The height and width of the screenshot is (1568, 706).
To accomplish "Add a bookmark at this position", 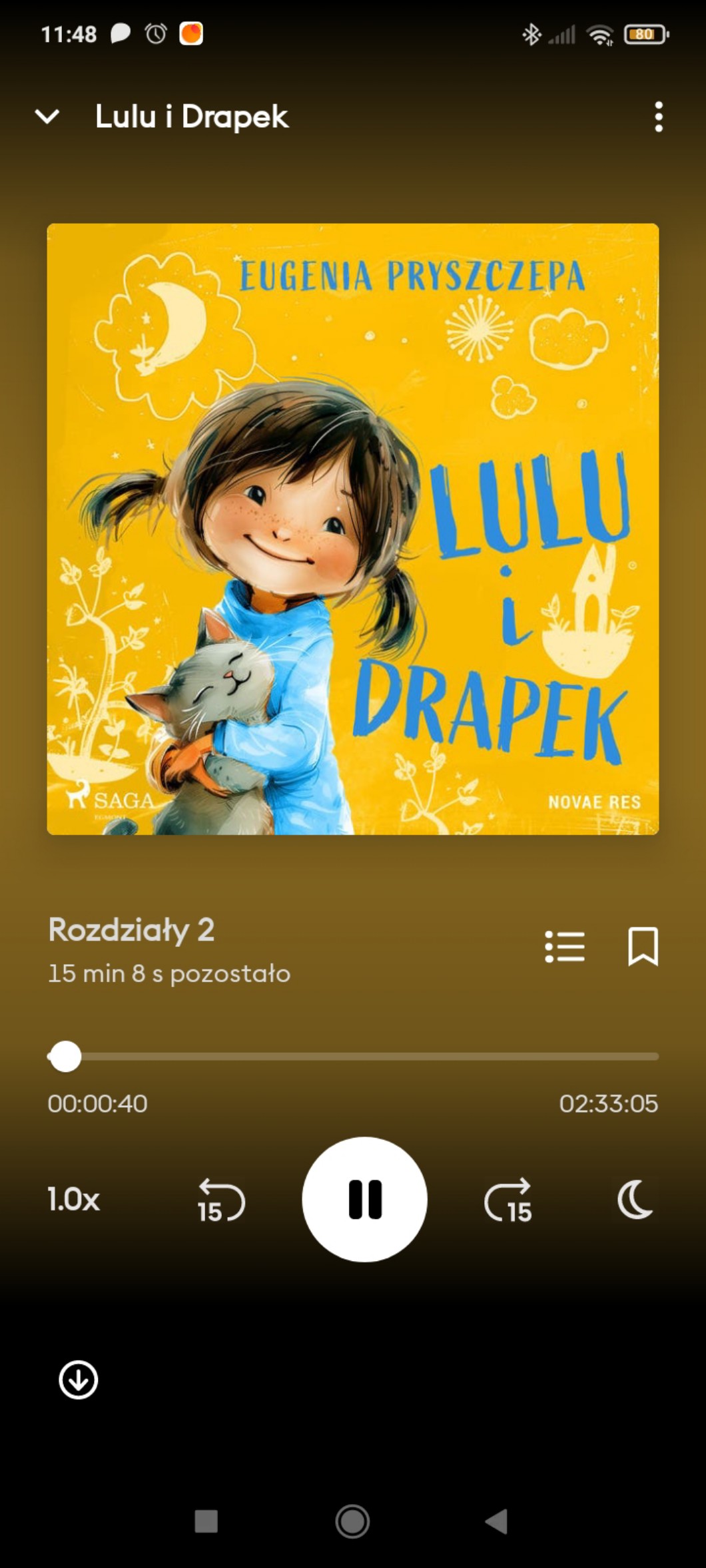I will 643,946.
